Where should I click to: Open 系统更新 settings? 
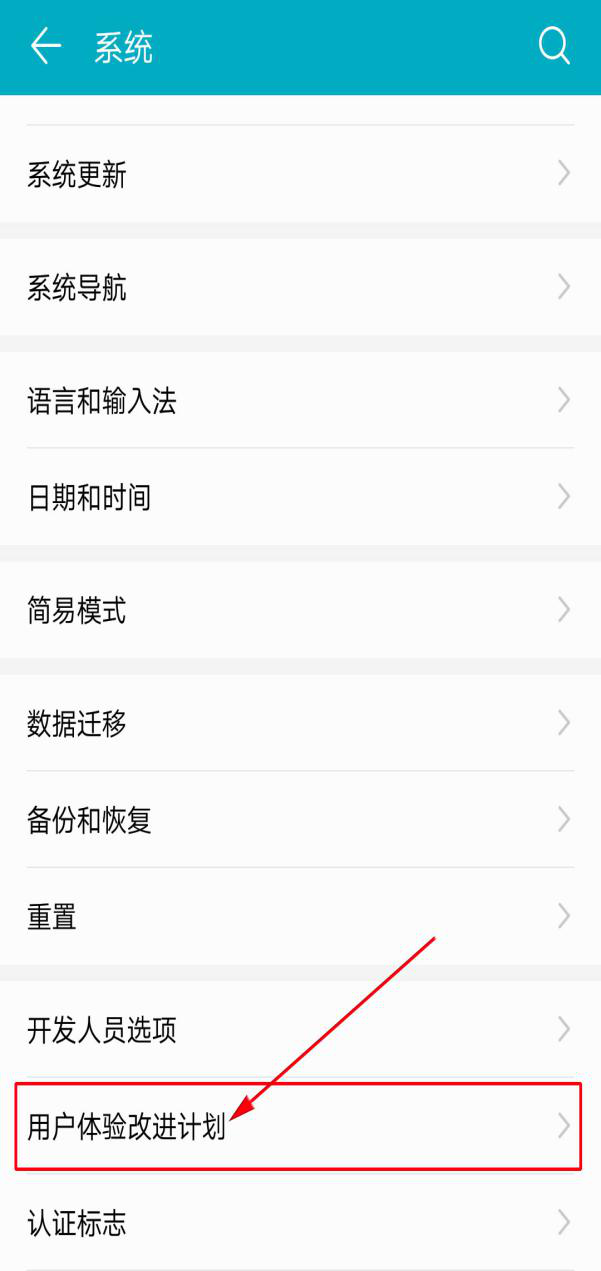pyautogui.click(x=300, y=174)
